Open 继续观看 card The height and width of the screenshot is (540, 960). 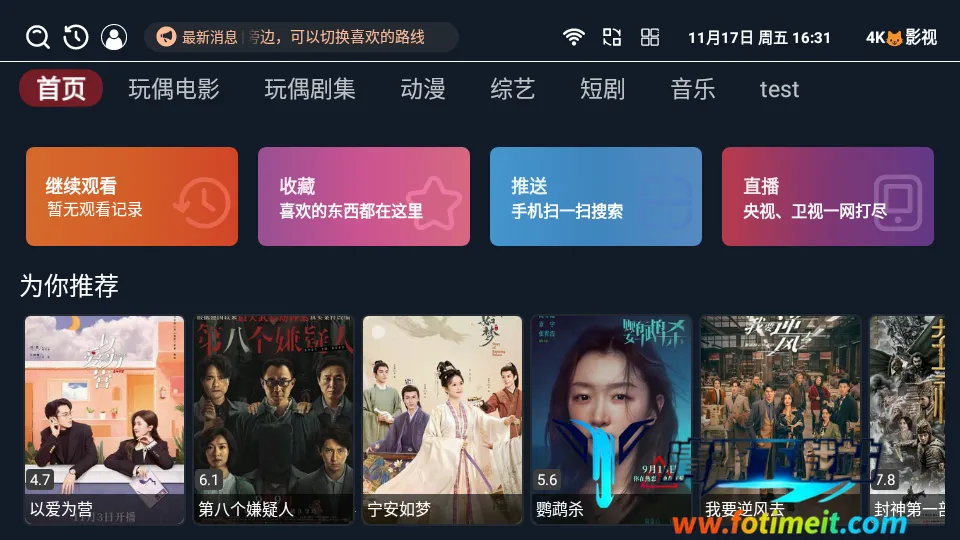(x=132, y=197)
